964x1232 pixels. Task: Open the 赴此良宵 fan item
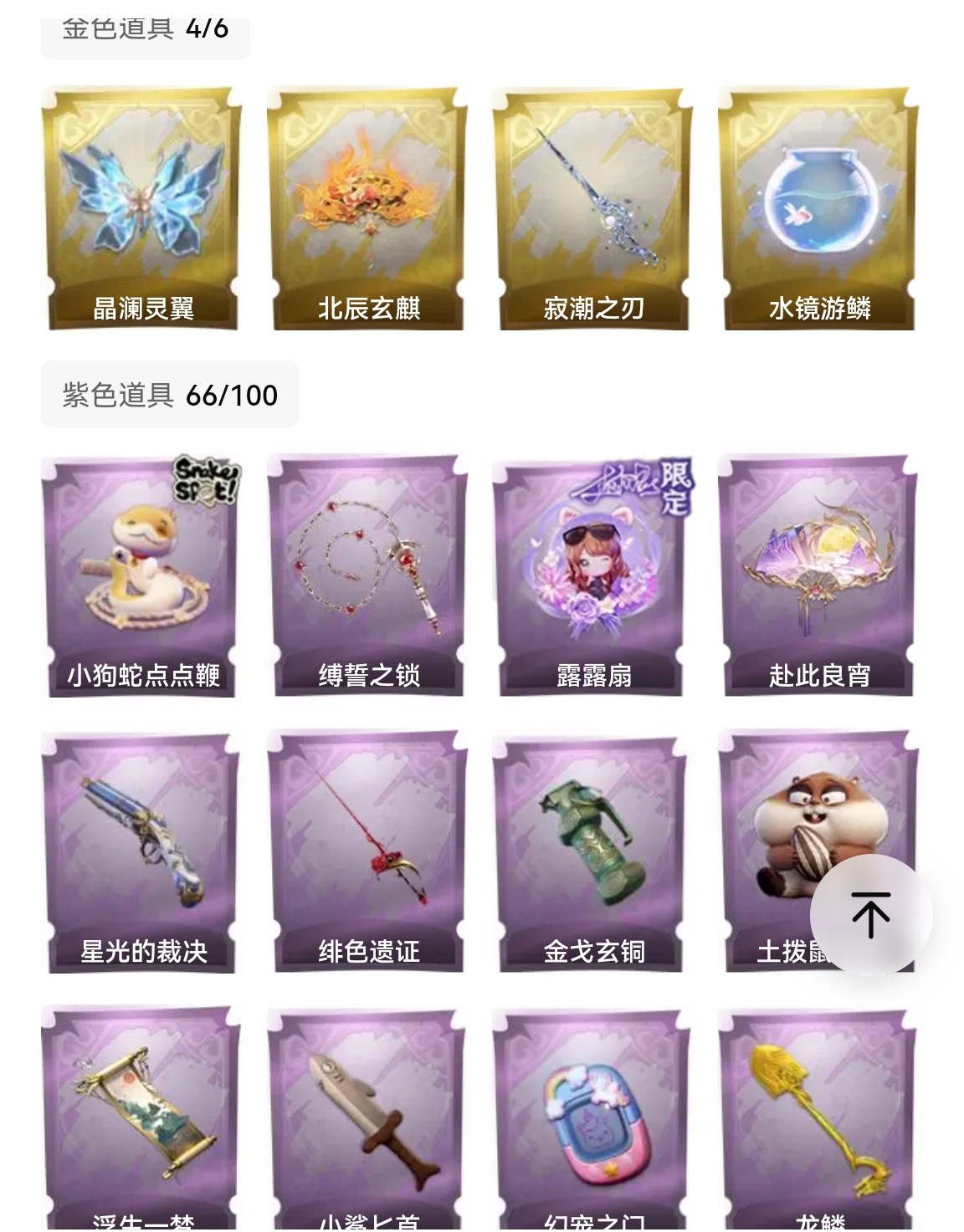[x=819, y=575]
